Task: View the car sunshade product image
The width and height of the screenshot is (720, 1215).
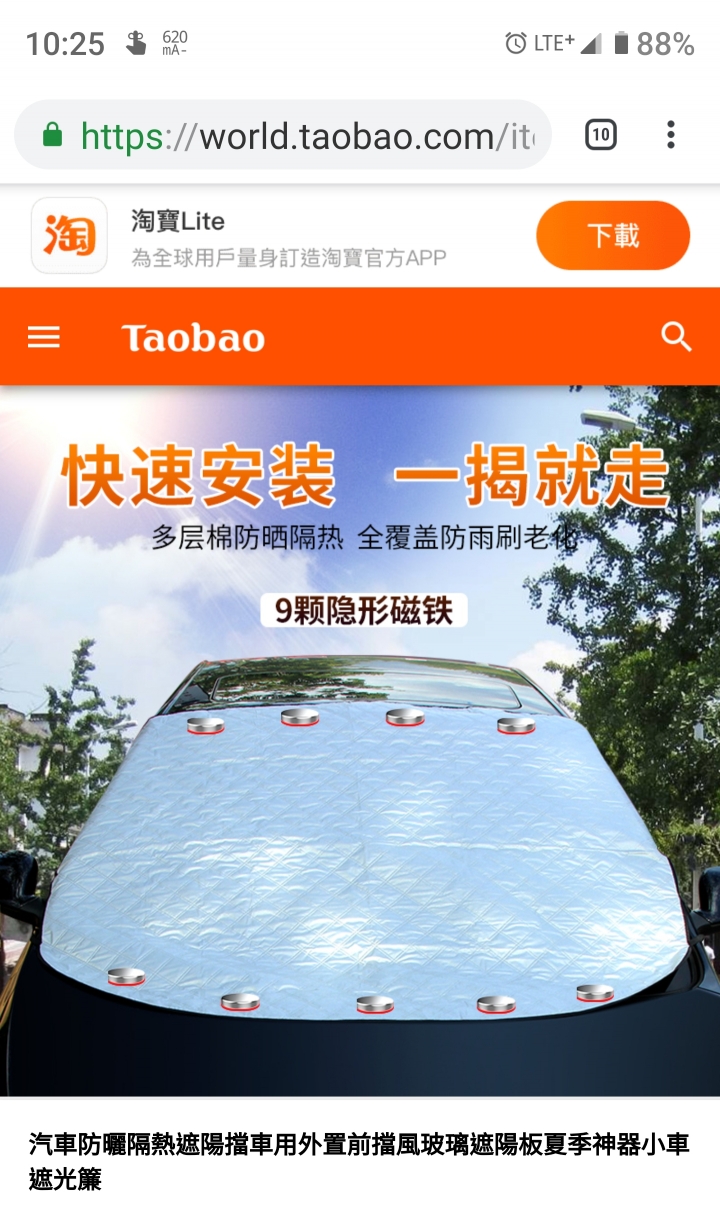Action: [x=360, y=740]
